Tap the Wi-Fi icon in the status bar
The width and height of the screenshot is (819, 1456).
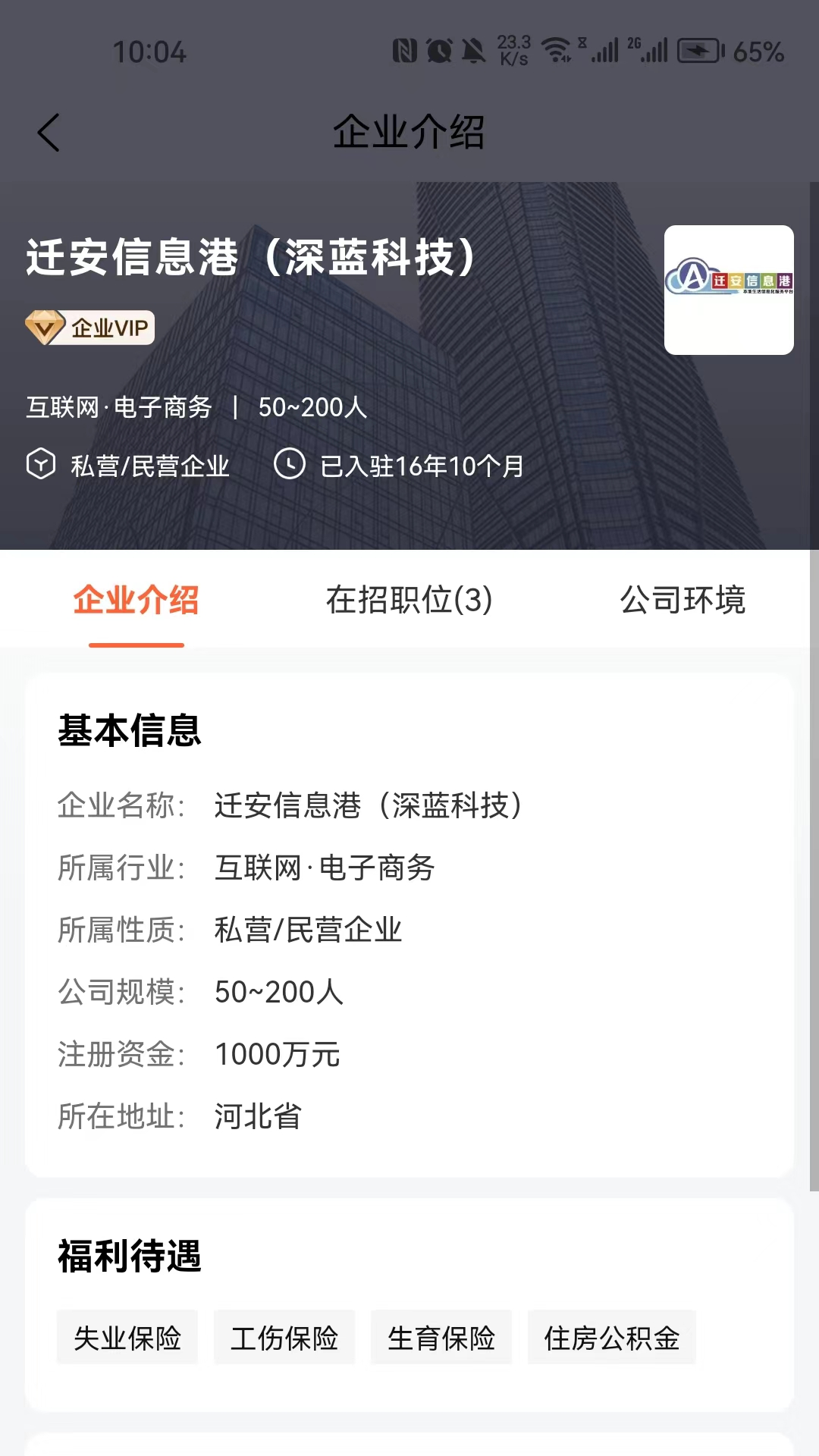(x=556, y=50)
